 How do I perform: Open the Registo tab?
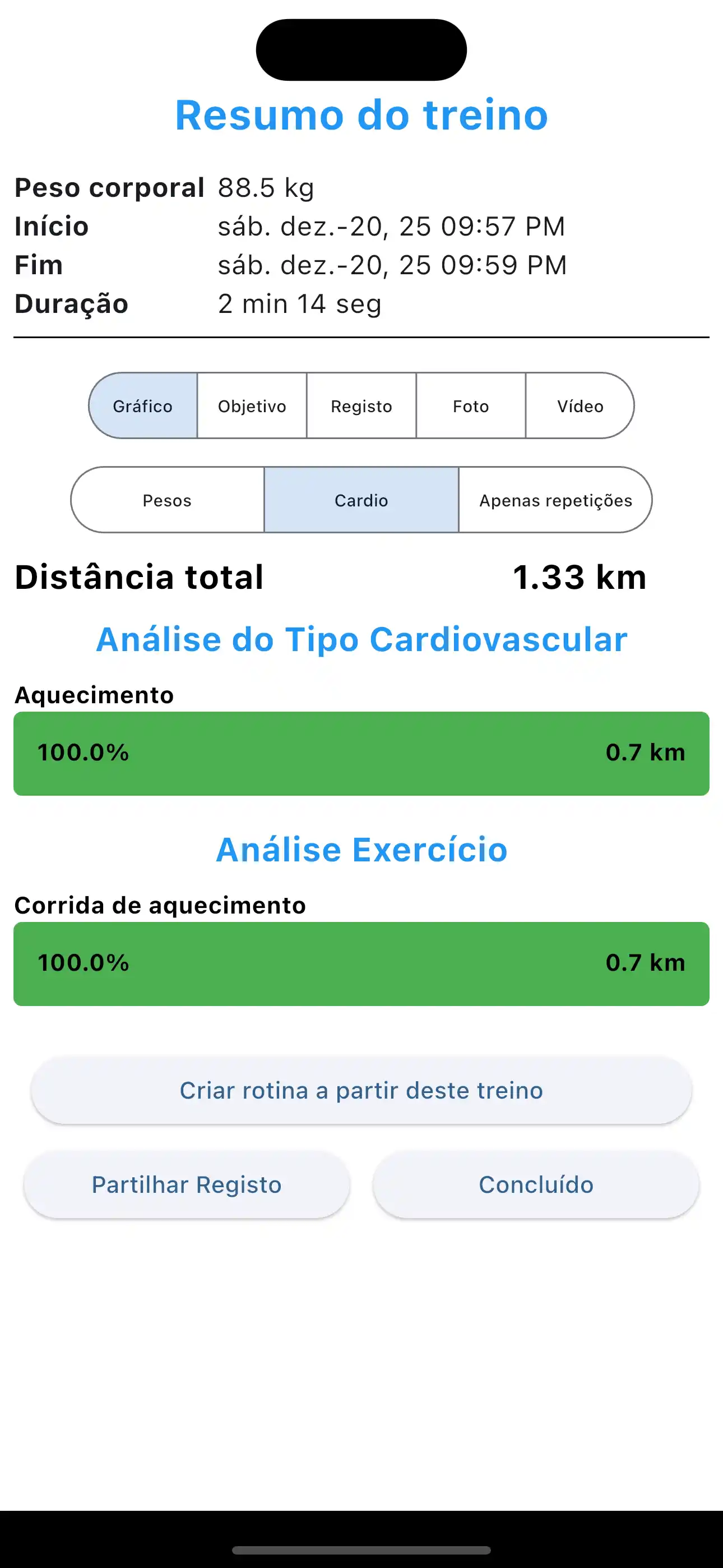tap(361, 405)
